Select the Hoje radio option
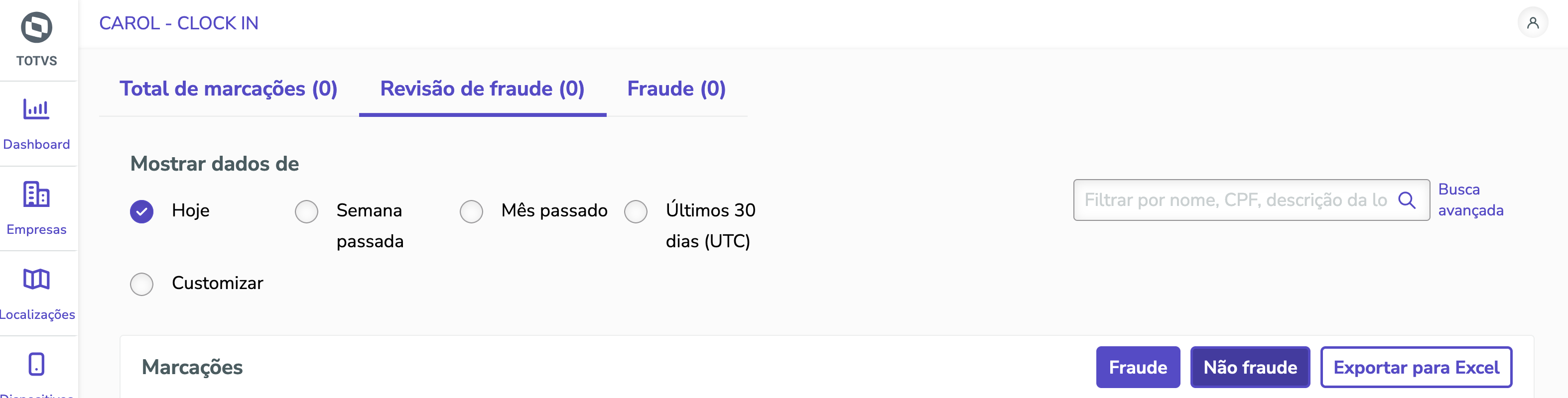The height and width of the screenshot is (398, 1568). (142, 211)
